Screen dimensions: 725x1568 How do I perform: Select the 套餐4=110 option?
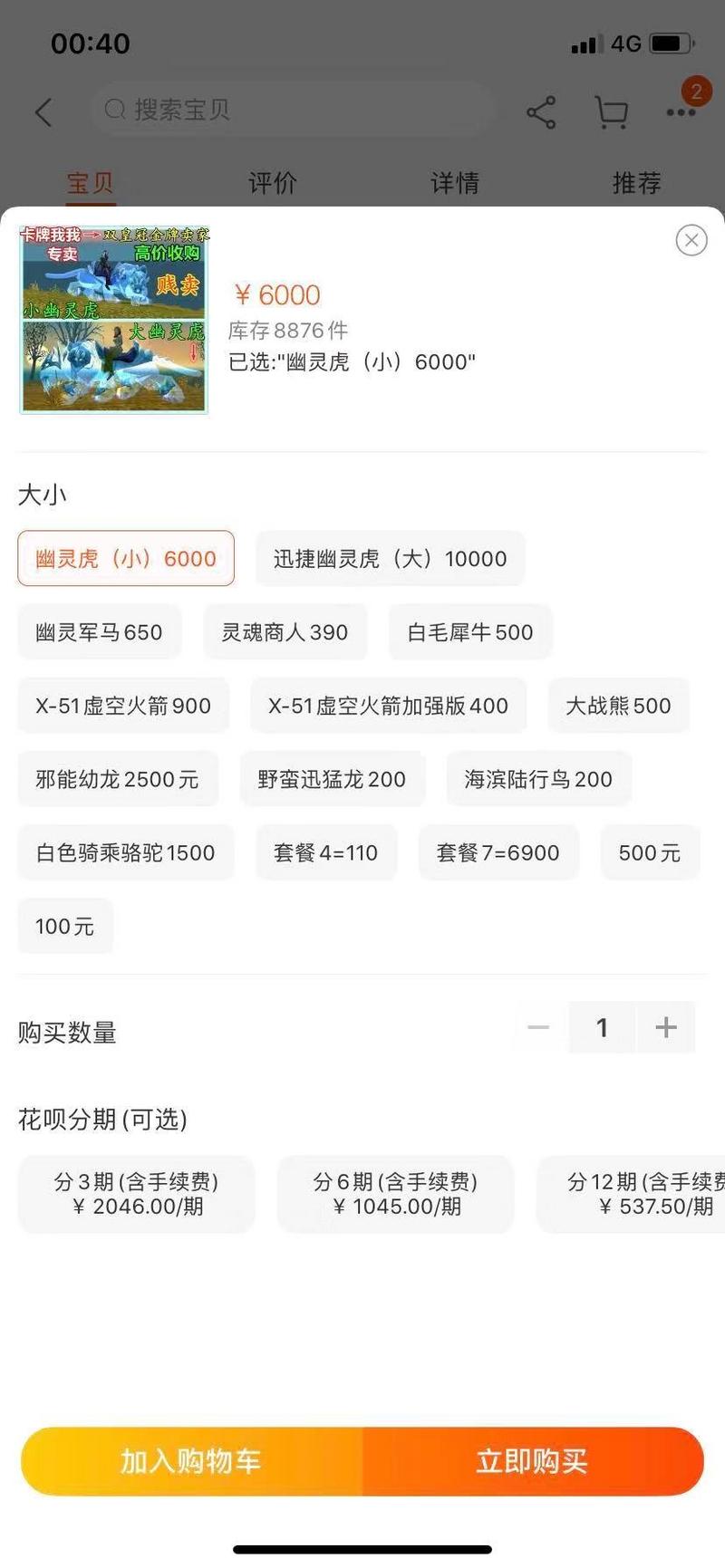326,851
